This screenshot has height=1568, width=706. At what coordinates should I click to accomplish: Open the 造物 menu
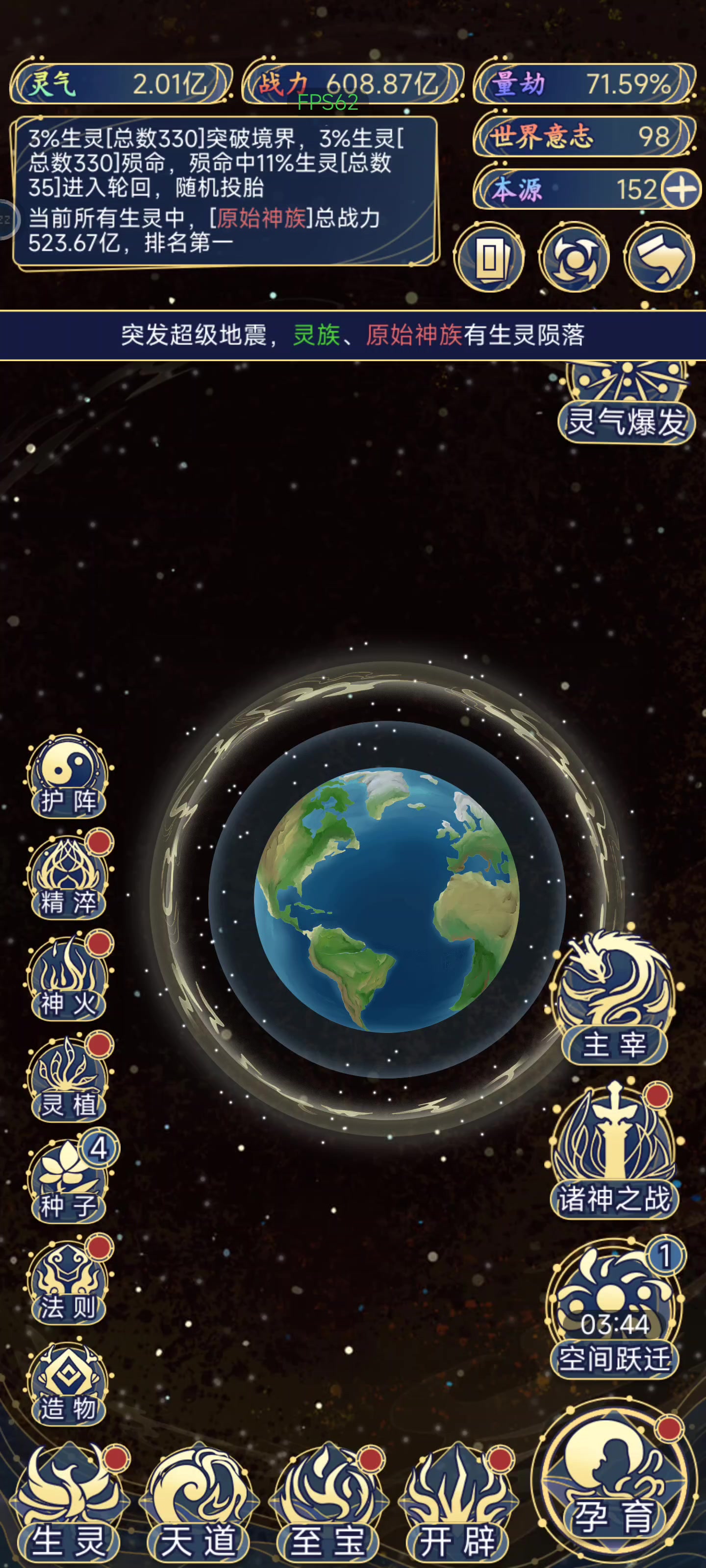click(68, 1383)
